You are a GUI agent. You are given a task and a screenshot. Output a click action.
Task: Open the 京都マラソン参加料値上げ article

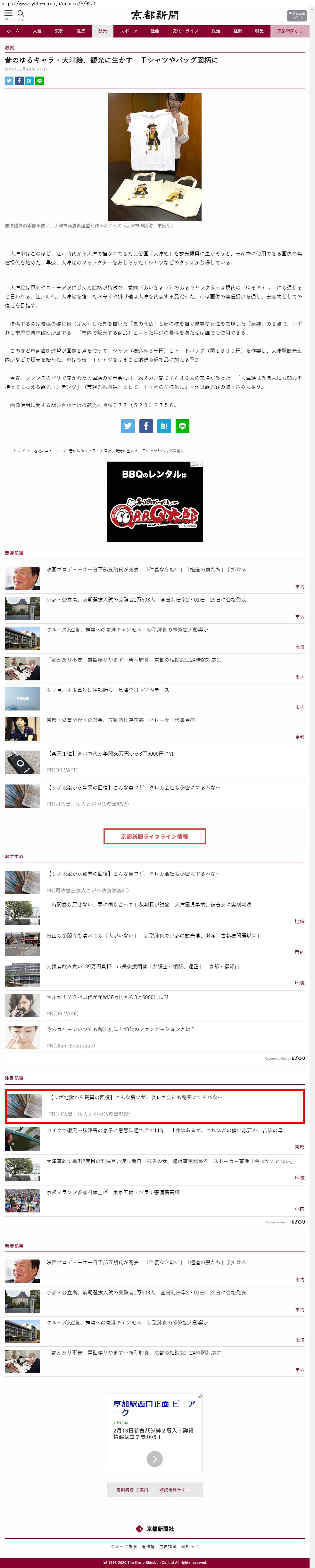[x=113, y=1193]
